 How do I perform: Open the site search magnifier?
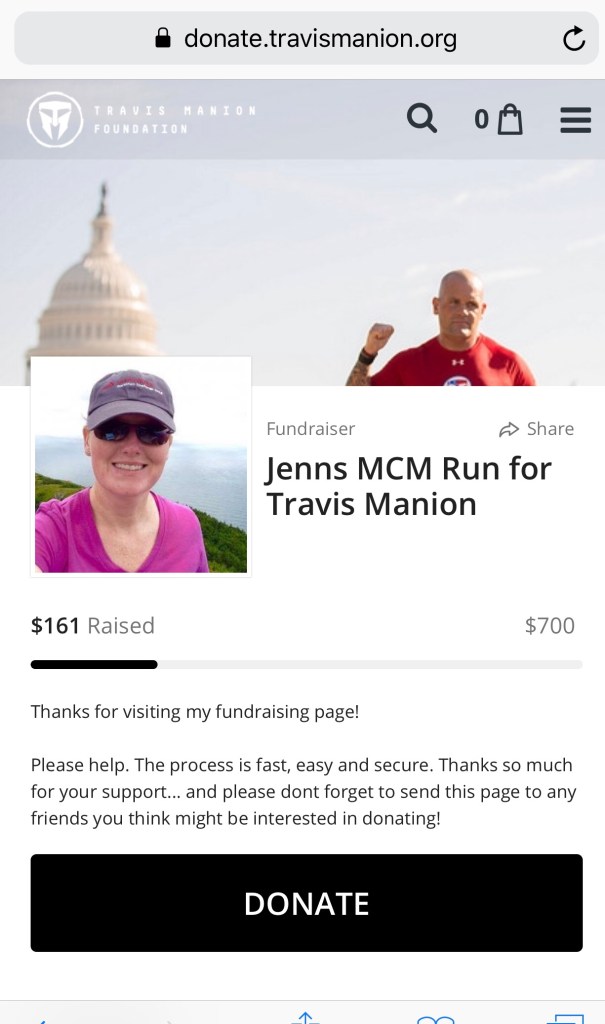(422, 119)
